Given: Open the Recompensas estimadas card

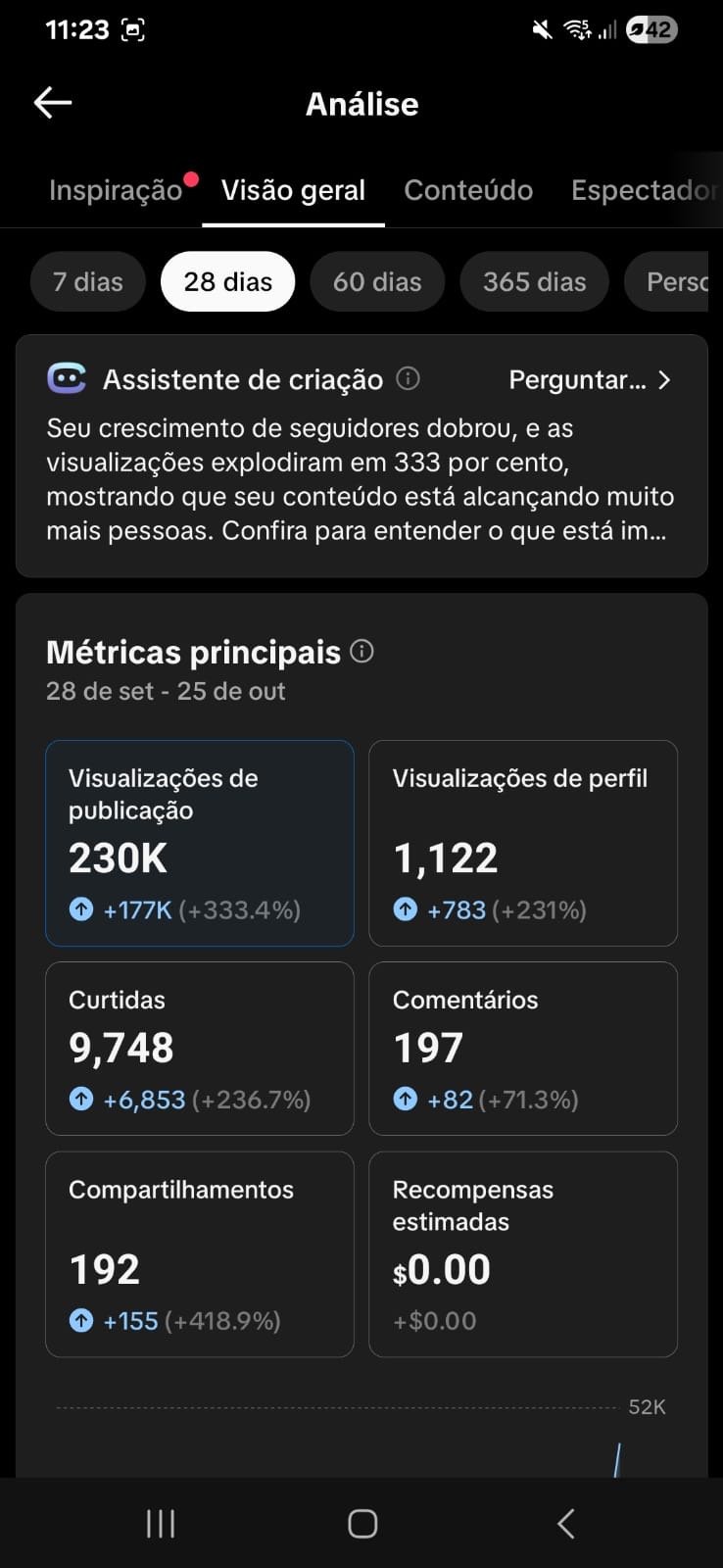Looking at the screenshot, I should coord(522,1253).
